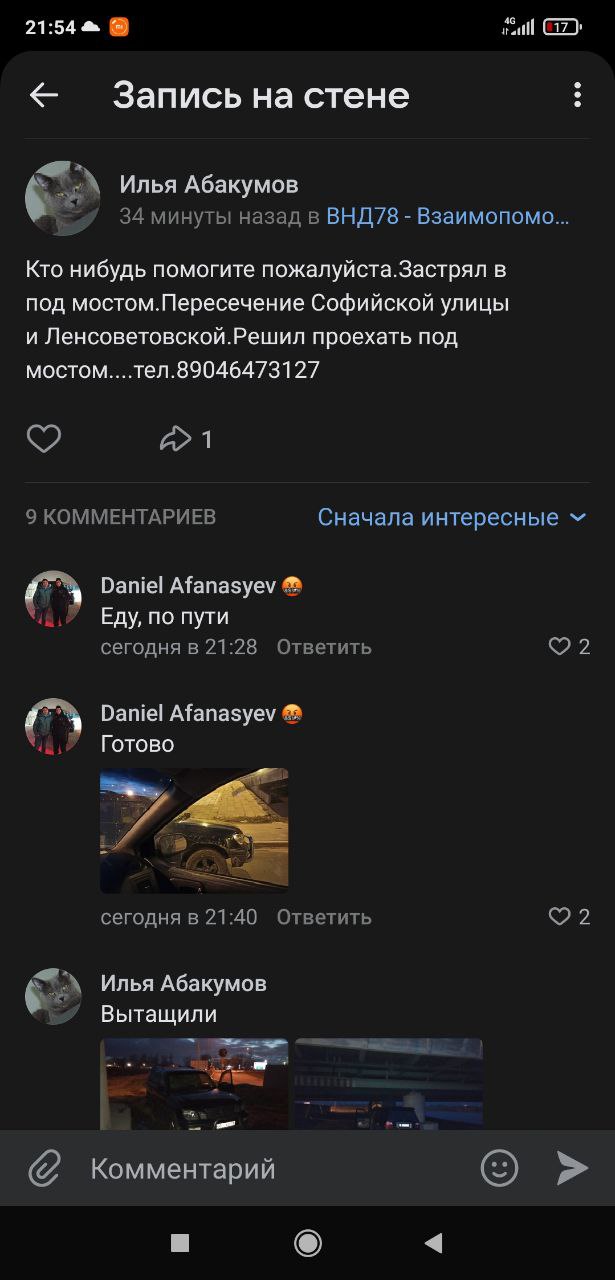615x1280 pixels.
Task: Go to home via the system navigation bar
Action: tap(307, 1243)
